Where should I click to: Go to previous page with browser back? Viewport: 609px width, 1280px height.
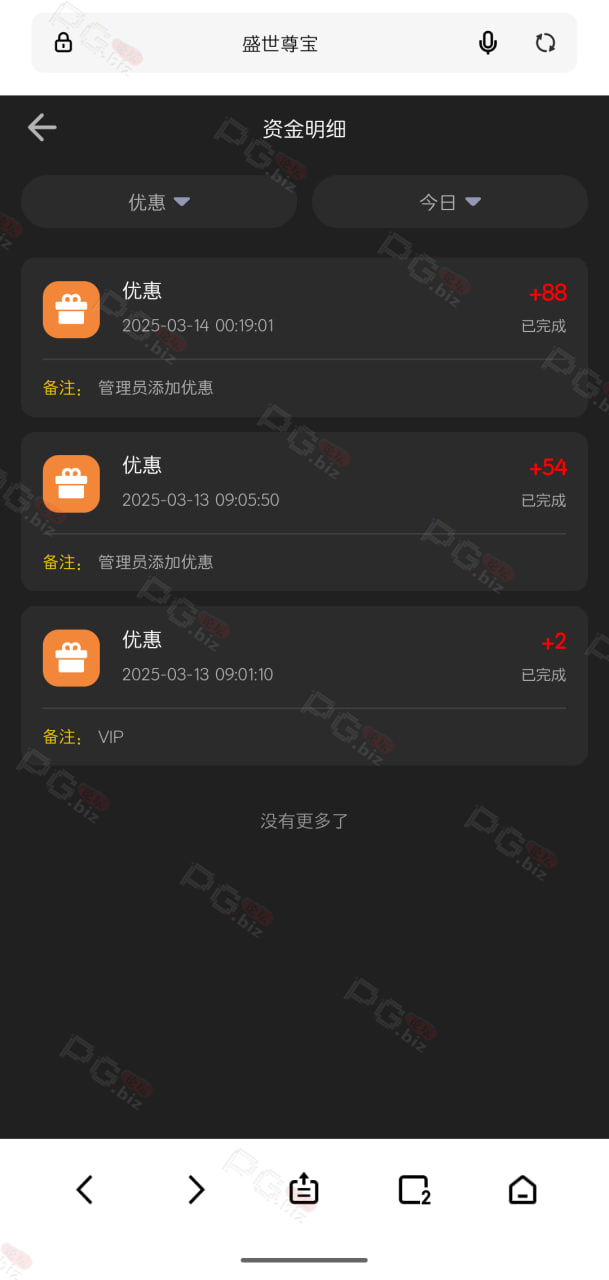pyautogui.click(x=85, y=1189)
